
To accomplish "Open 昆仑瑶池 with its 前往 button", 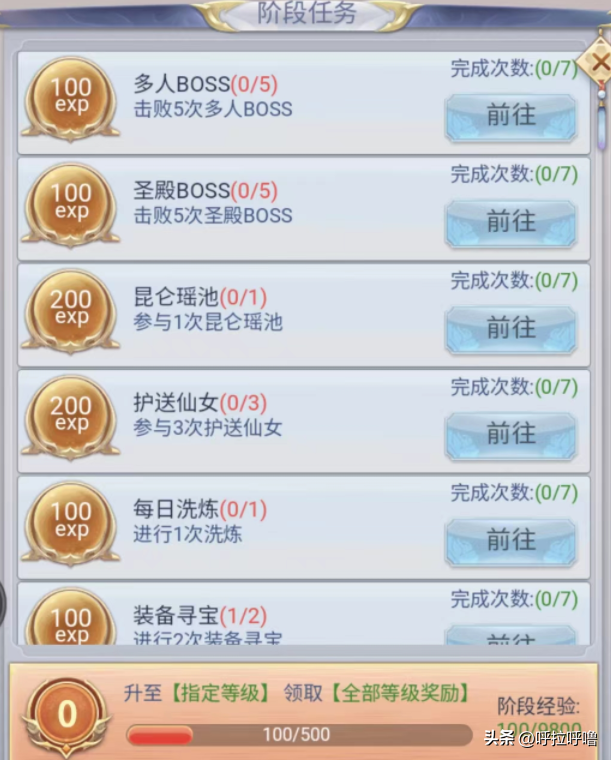I will tap(510, 329).
